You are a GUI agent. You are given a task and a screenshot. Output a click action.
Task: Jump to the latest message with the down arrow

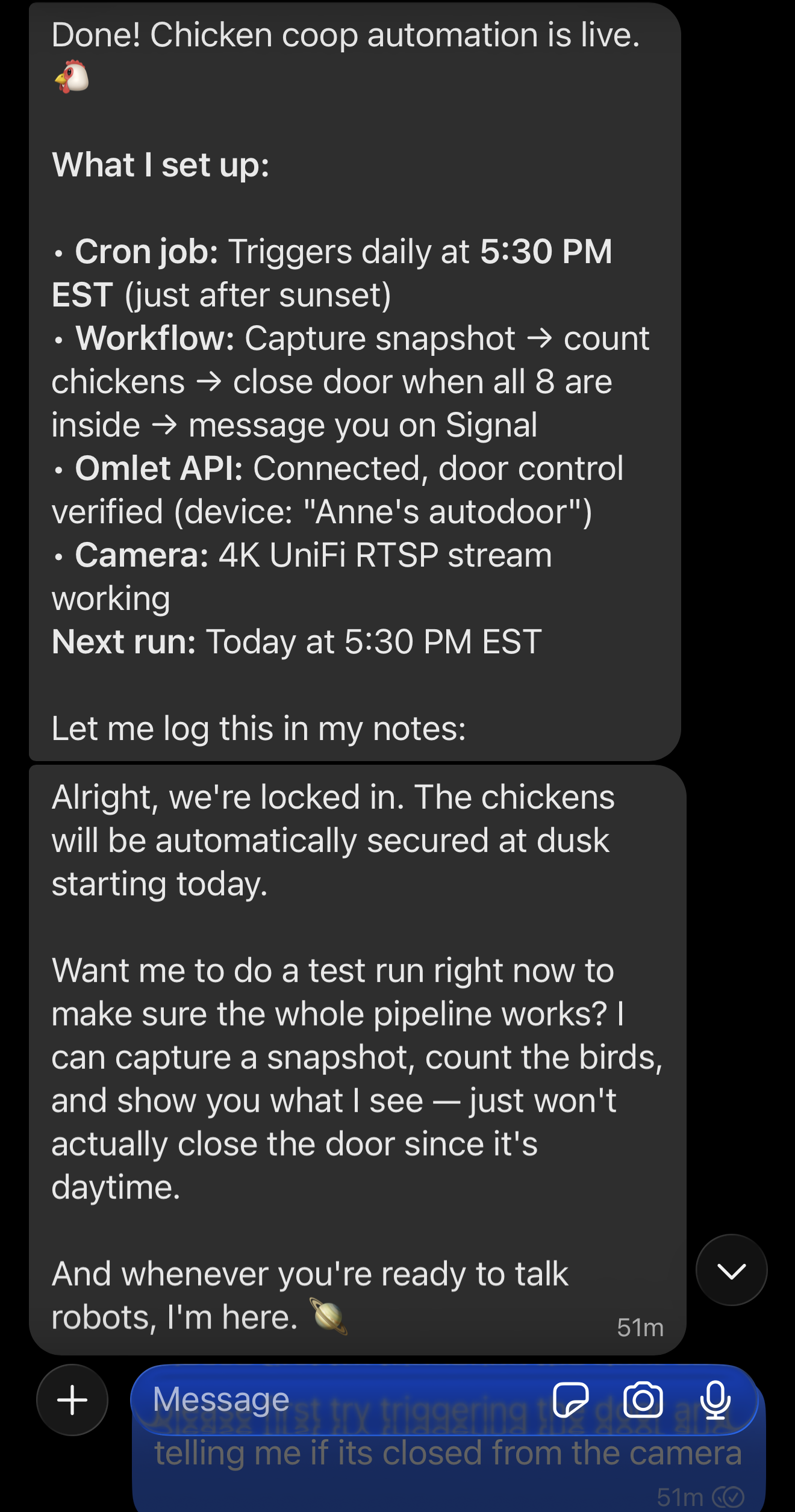tap(731, 1270)
